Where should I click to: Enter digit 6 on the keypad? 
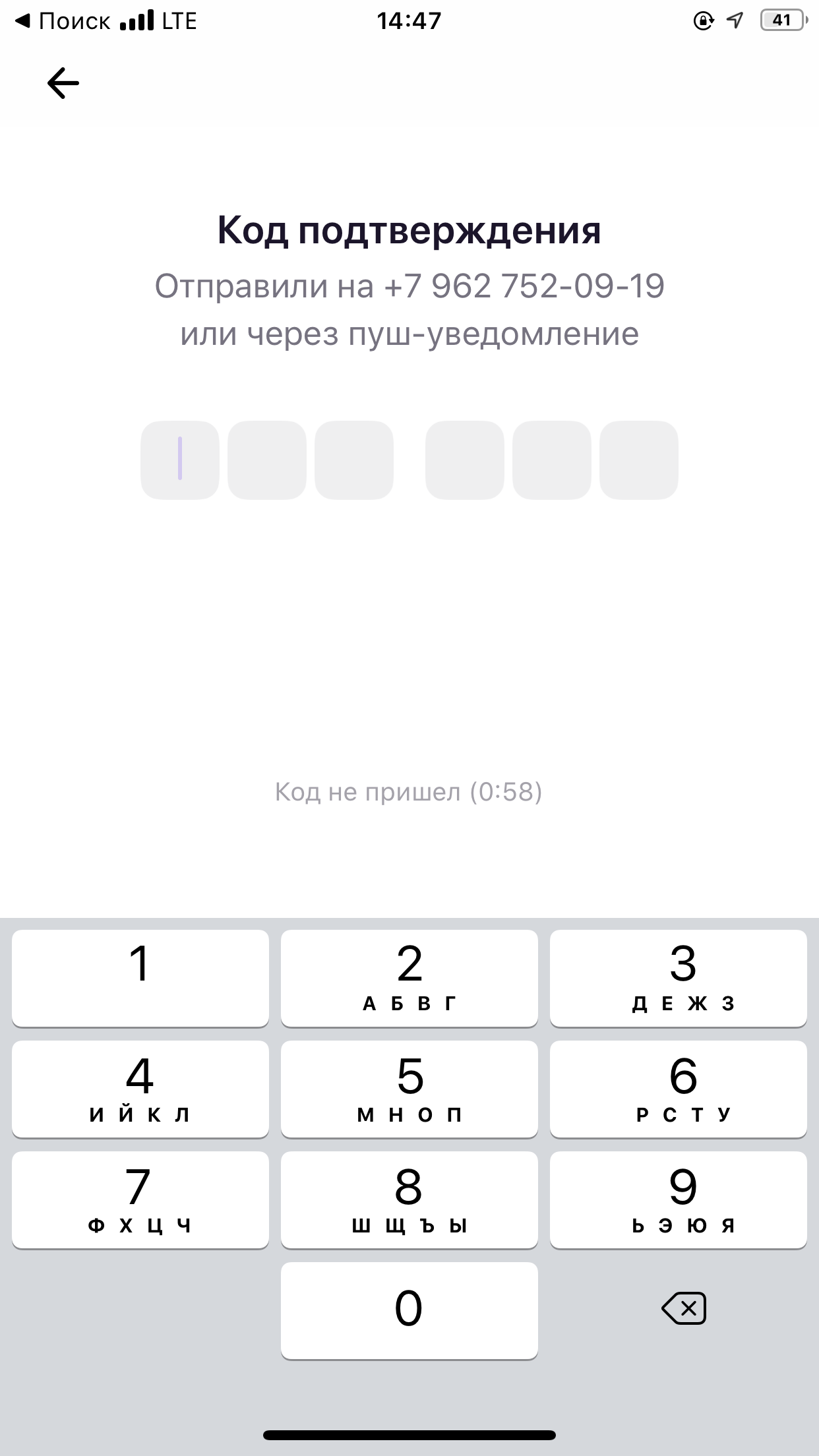(679, 1089)
